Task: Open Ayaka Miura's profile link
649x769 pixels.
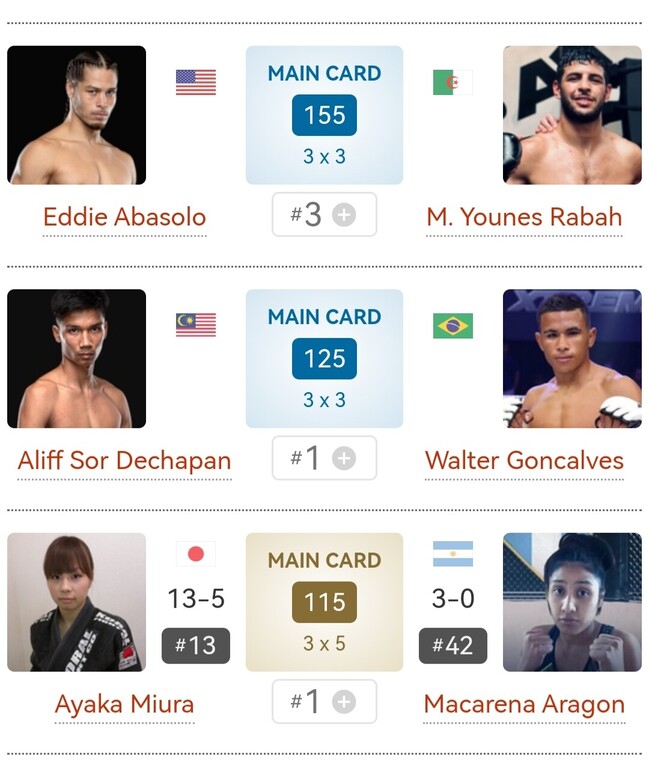Action: pyautogui.click(x=124, y=704)
